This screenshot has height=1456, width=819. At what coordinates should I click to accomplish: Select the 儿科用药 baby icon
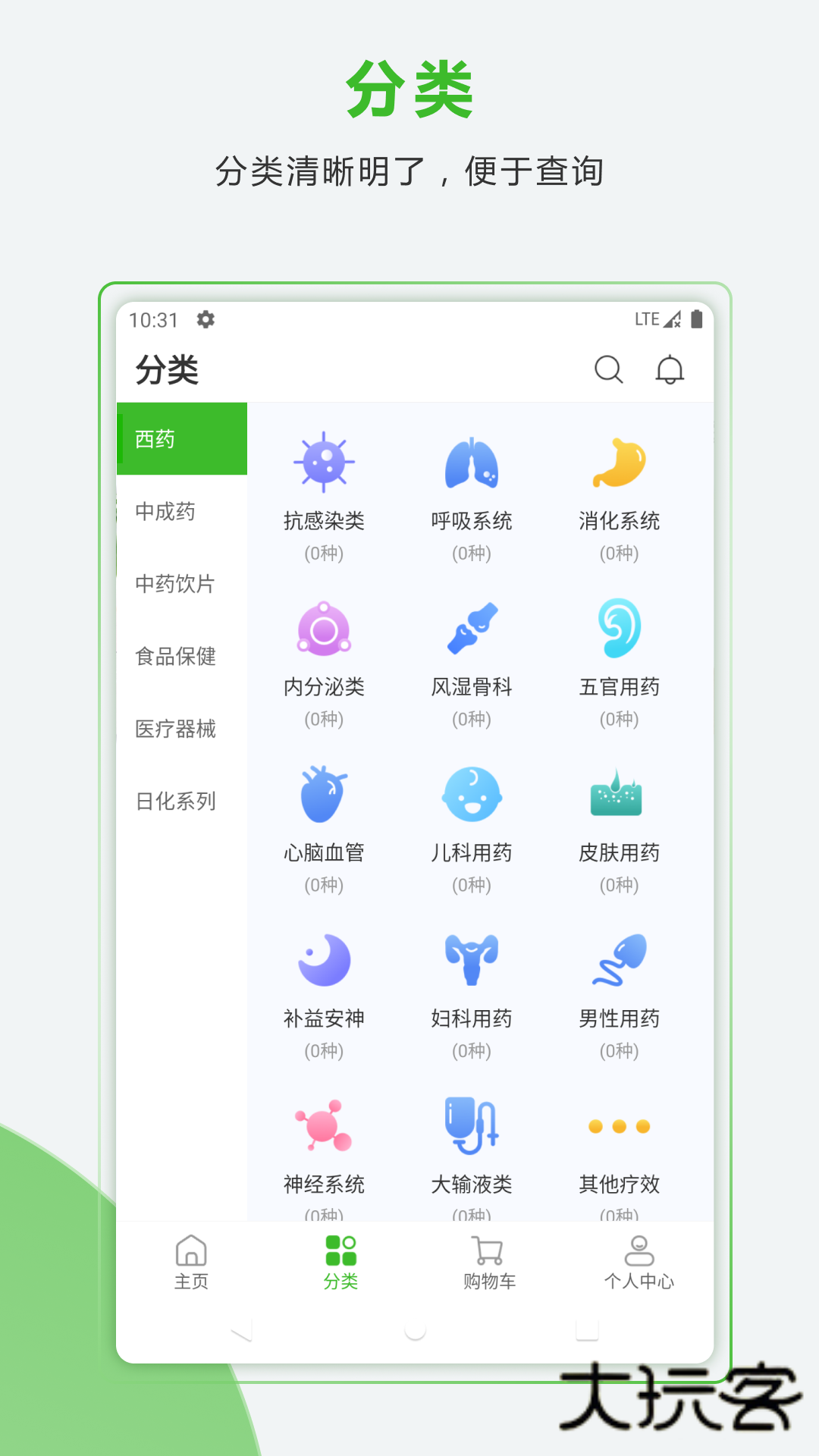pos(472,795)
